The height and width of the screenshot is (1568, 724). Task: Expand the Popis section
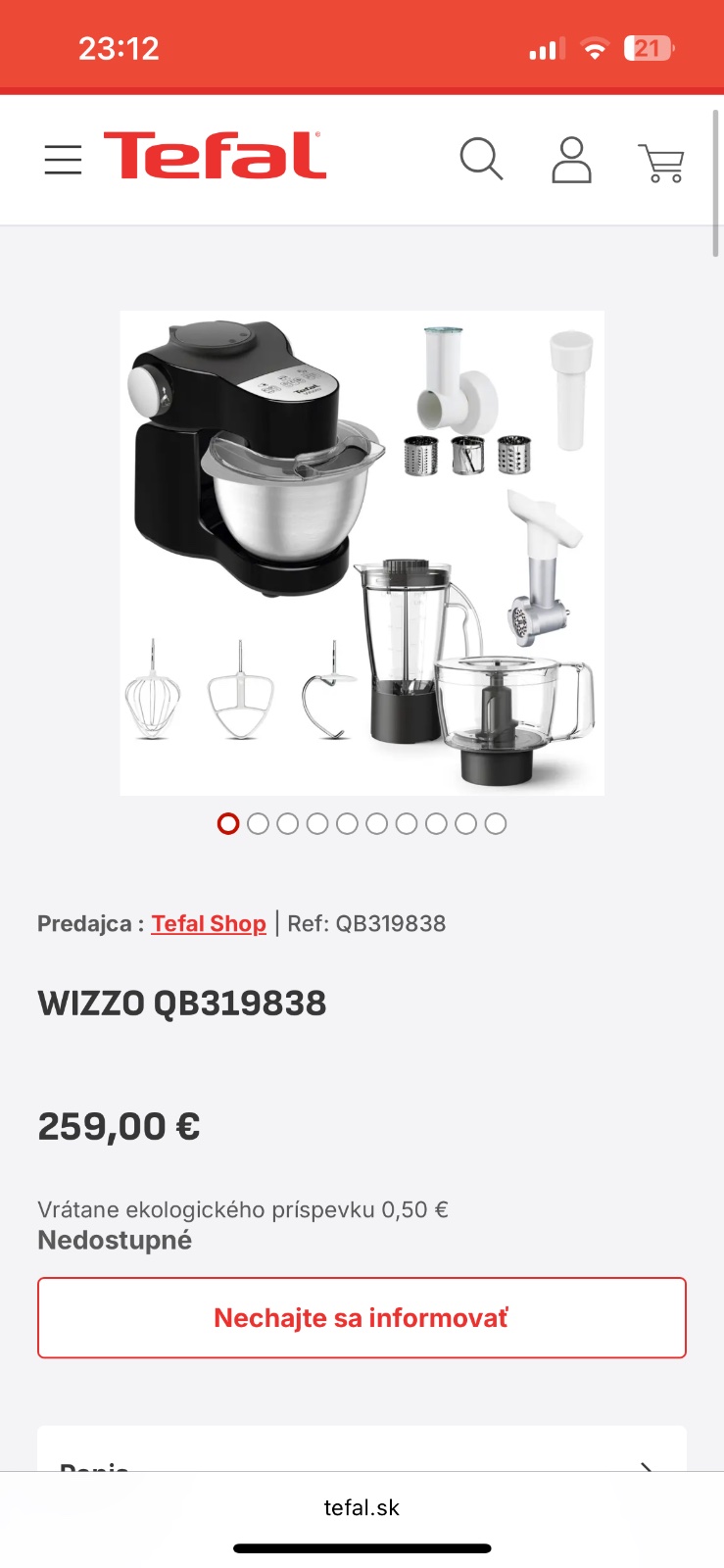tap(362, 1455)
